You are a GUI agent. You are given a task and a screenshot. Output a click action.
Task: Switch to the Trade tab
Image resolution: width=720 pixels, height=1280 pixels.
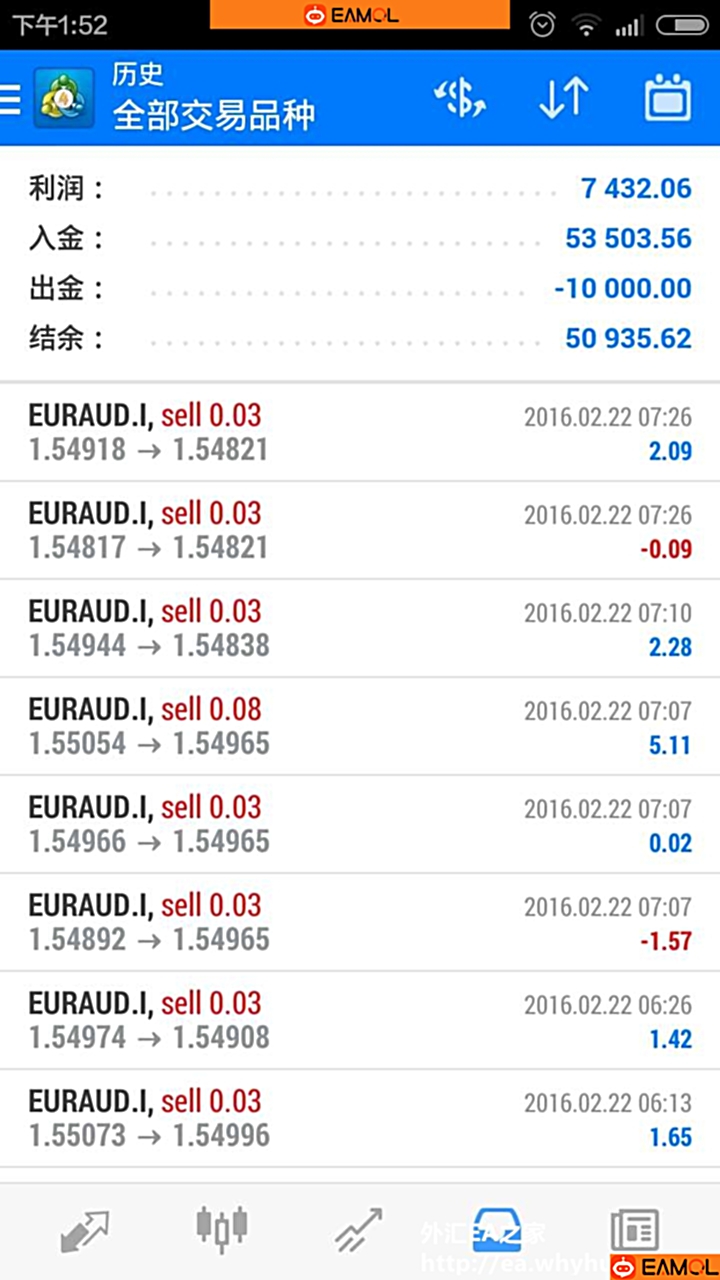coord(358,1230)
